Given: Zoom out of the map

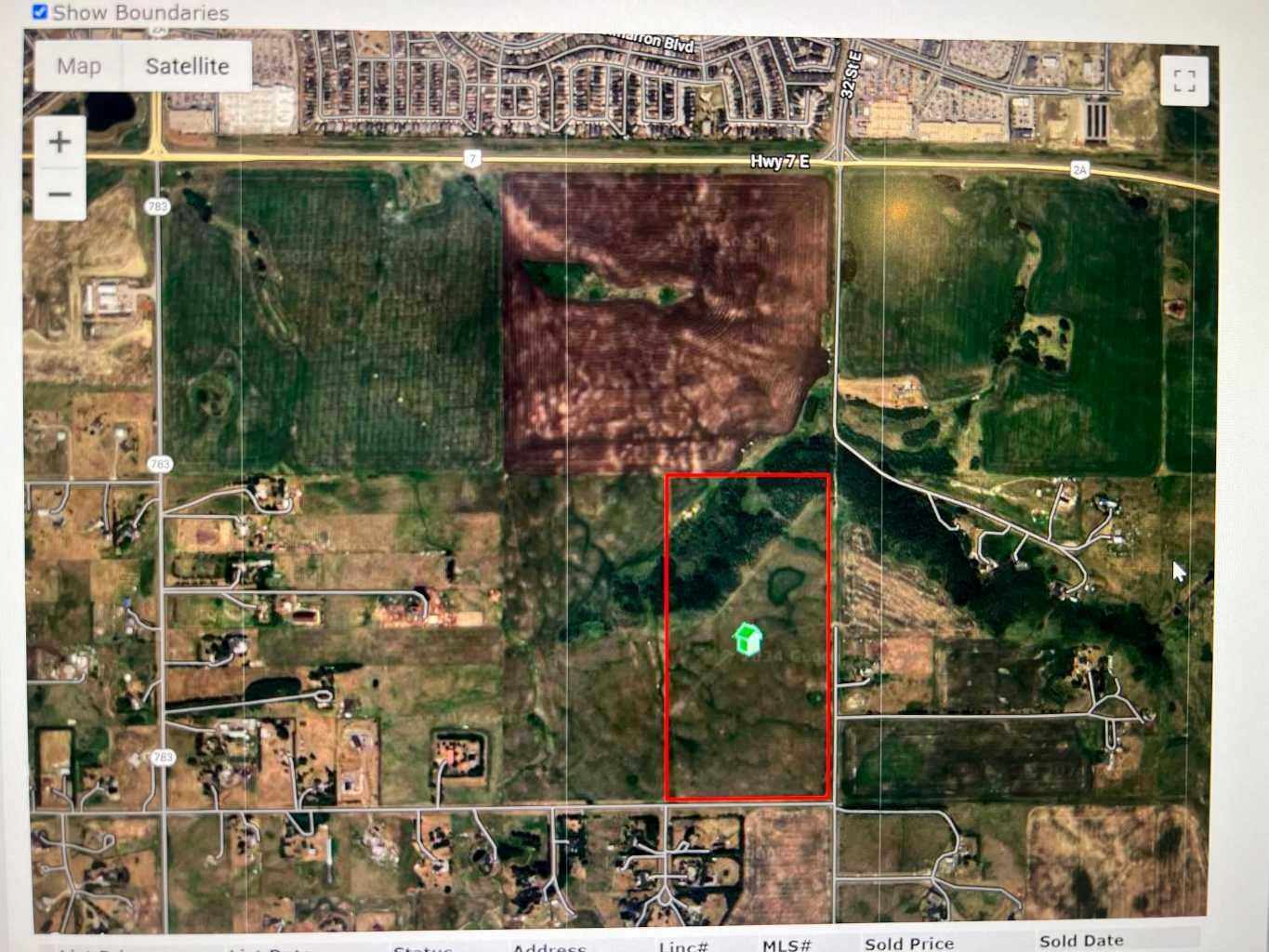Looking at the screenshot, I should (59, 193).
